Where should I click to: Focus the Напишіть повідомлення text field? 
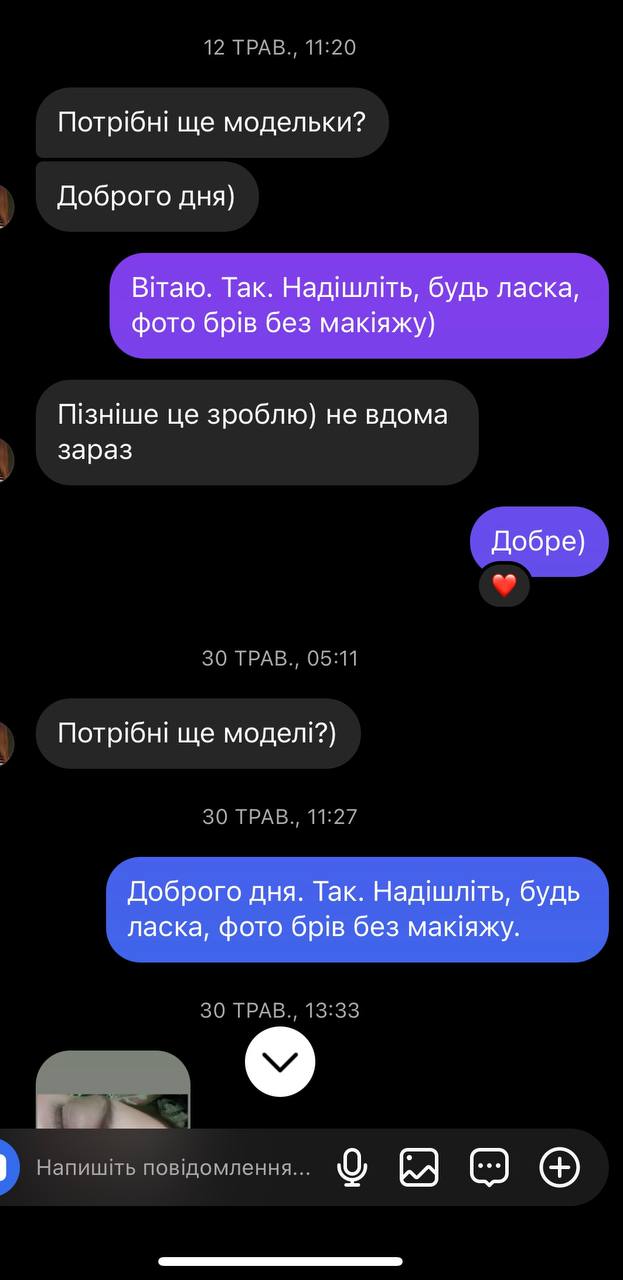coord(174,1167)
